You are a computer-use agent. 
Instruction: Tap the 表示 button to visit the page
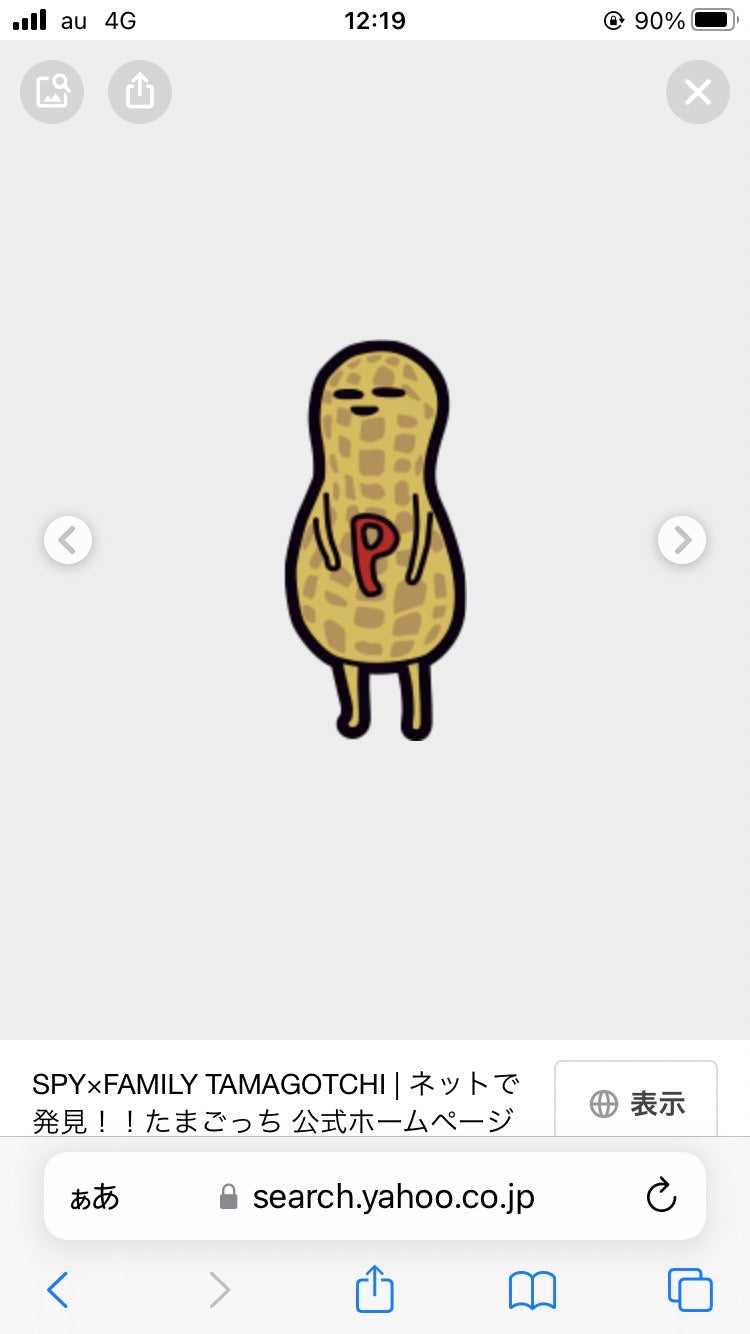636,1103
